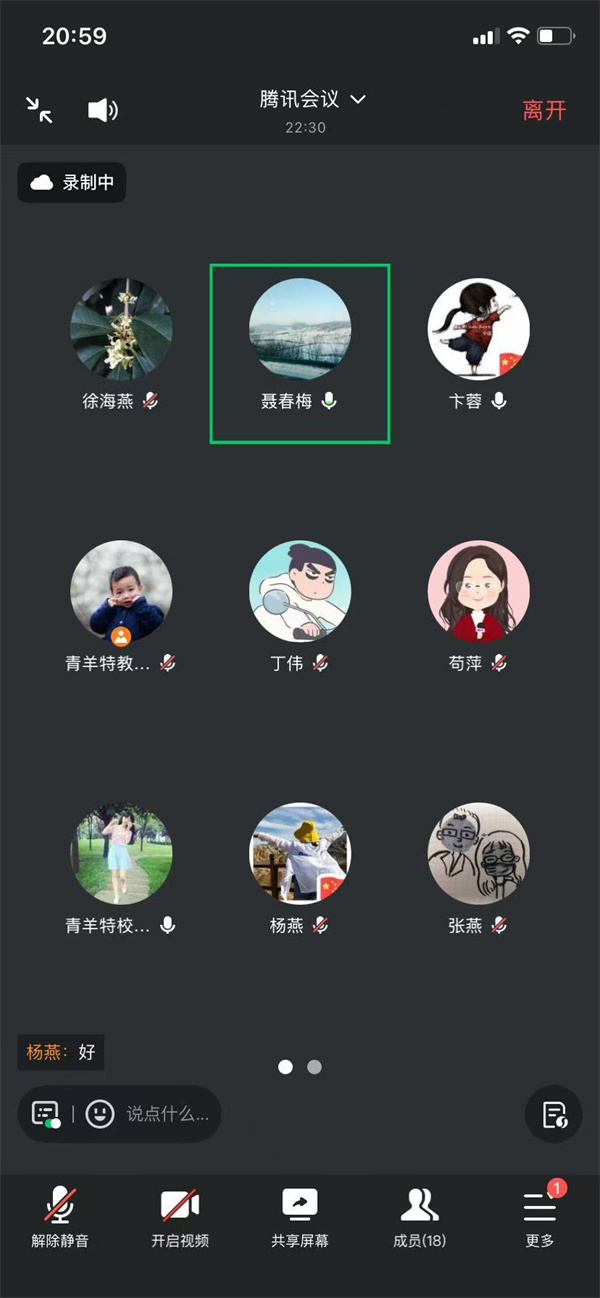Minimize the meeting window
The image size is (600, 1298).
click(x=40, y=109)
